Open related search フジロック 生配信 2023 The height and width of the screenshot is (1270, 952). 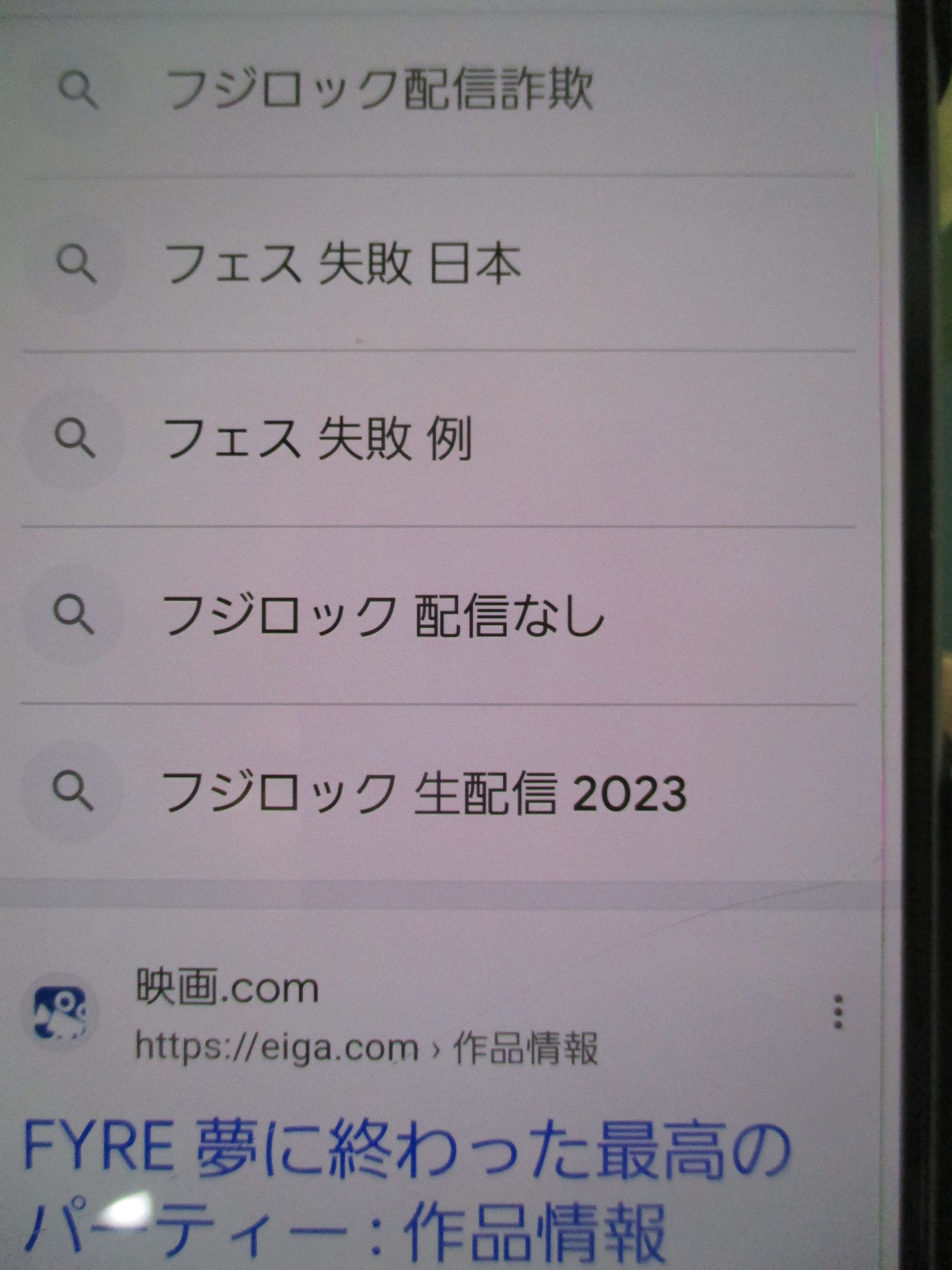point(423,793)
